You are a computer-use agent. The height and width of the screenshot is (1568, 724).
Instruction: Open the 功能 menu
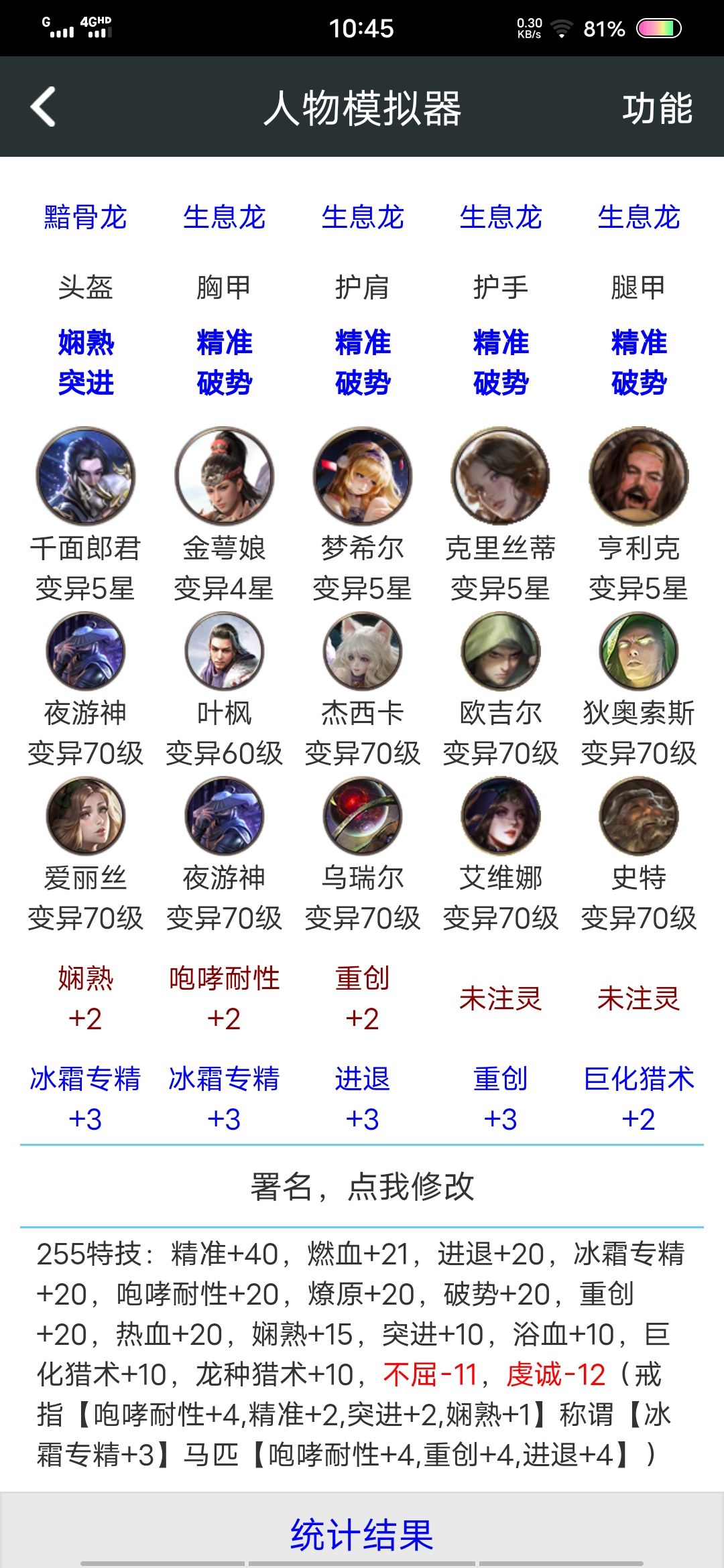pos(657,109)
